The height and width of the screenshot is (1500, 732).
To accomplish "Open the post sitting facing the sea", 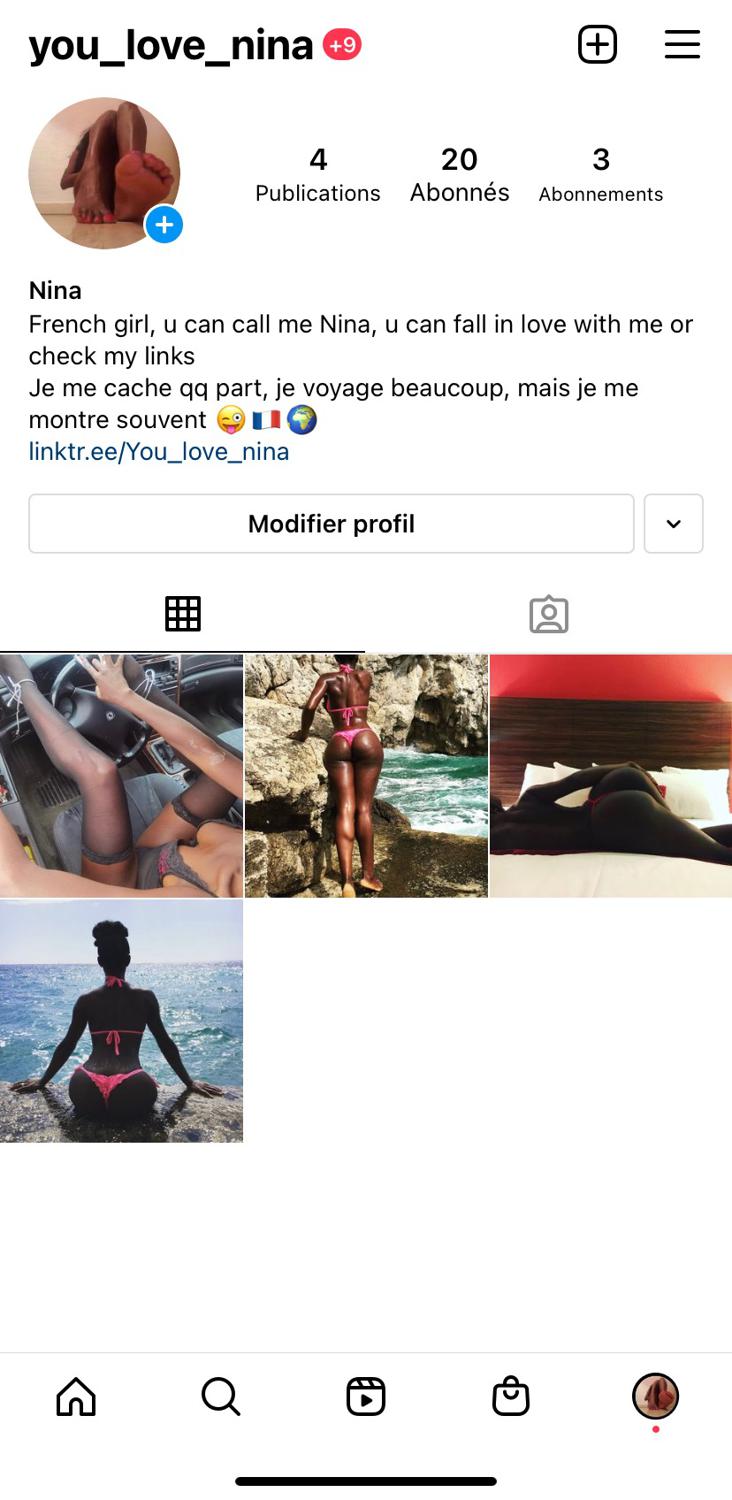I will pyautogui.click(x=121, y=1020).
